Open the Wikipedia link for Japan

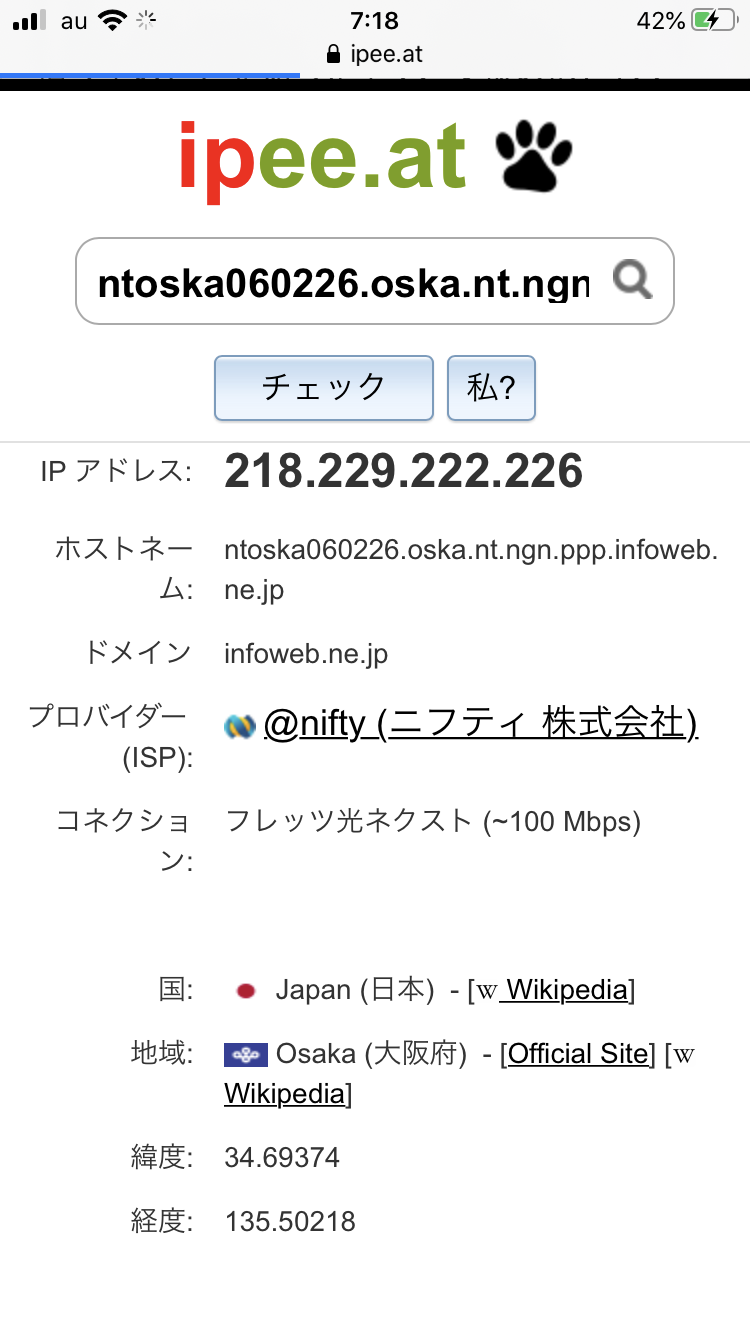566,990
